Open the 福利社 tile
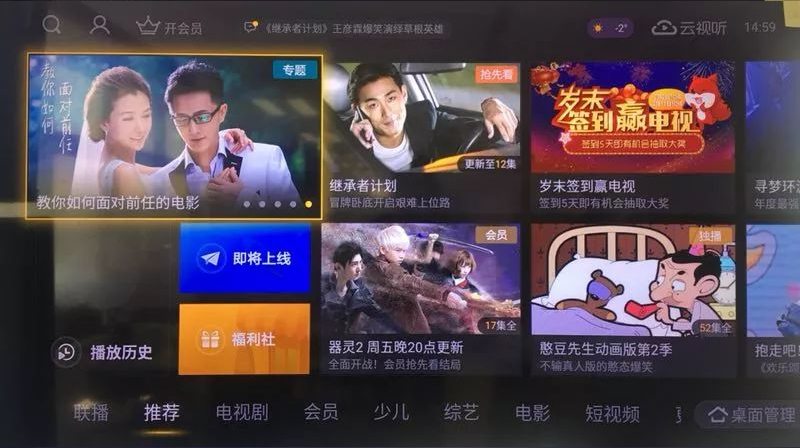Screen dimensions: 800x448 pos(245,339)
